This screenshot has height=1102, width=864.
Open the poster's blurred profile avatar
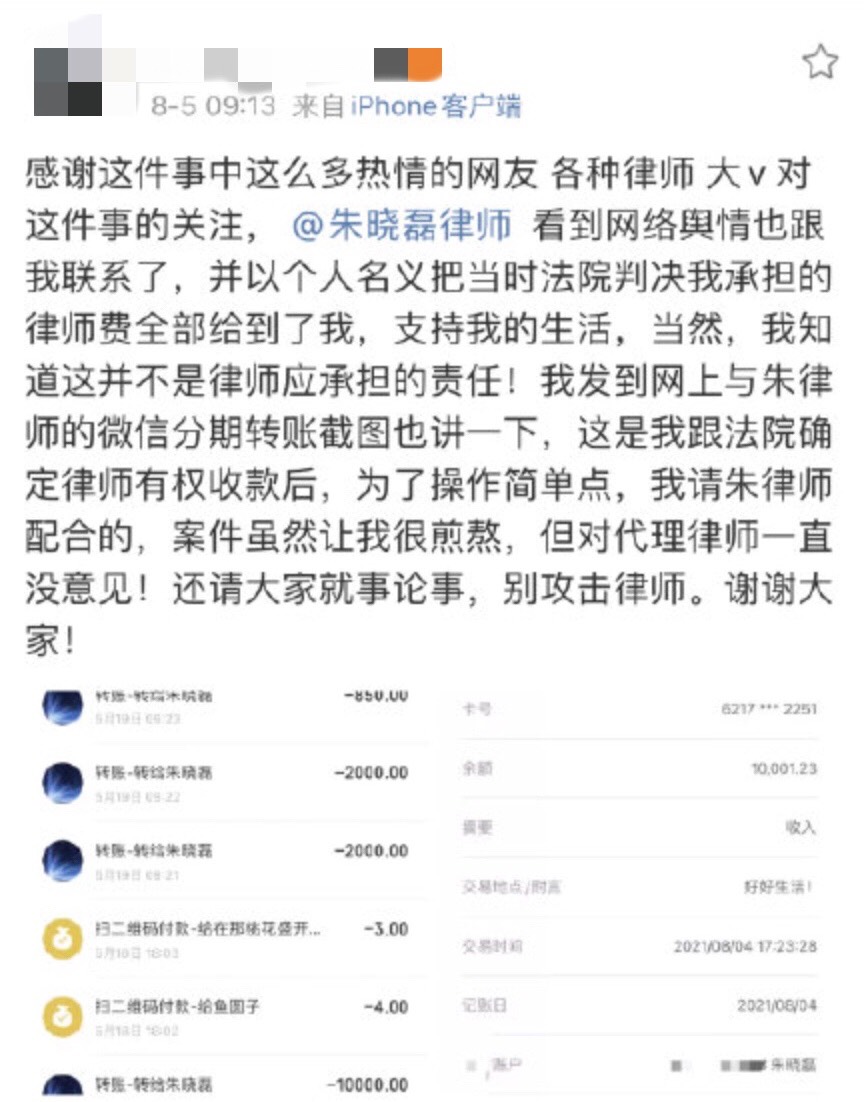click(x=68, y=82)
